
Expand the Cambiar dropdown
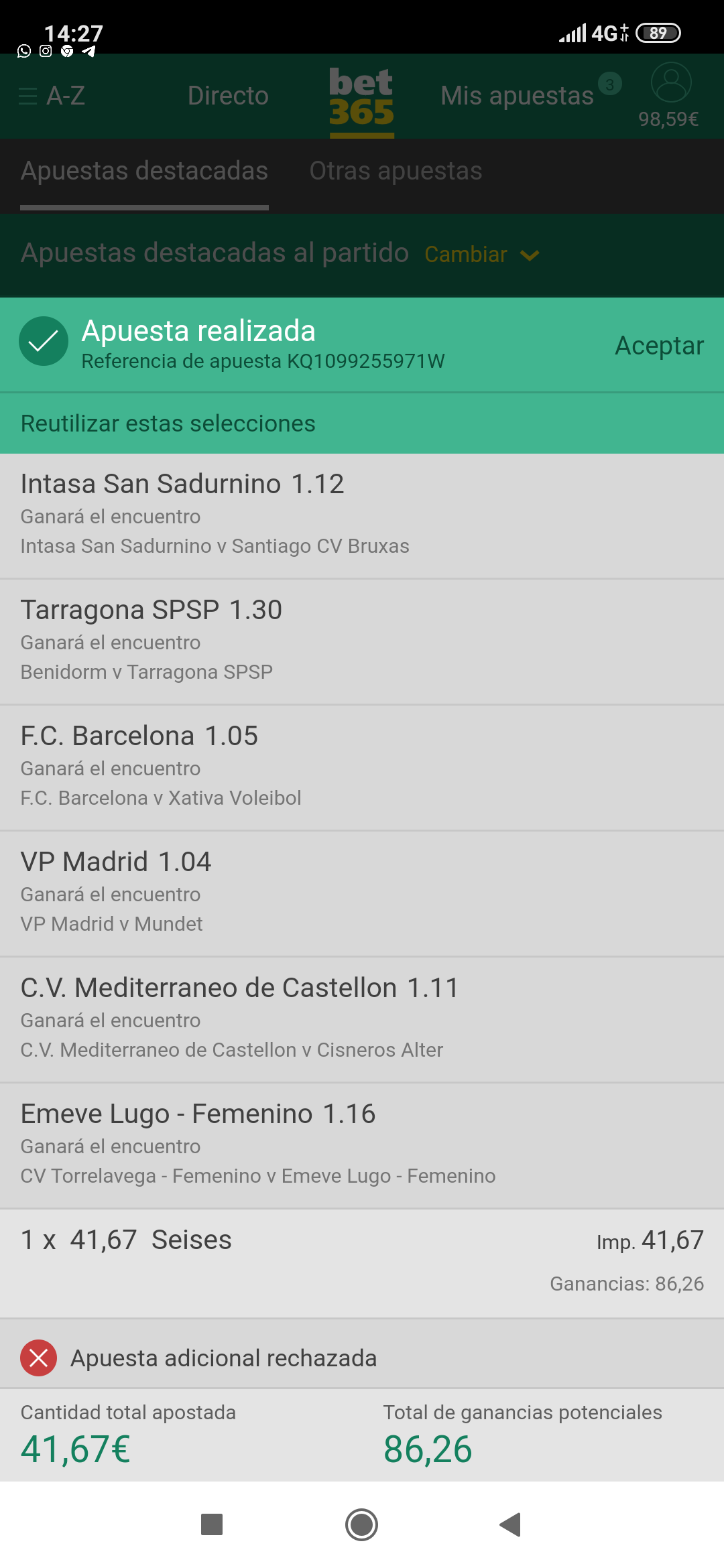point(481,255)
